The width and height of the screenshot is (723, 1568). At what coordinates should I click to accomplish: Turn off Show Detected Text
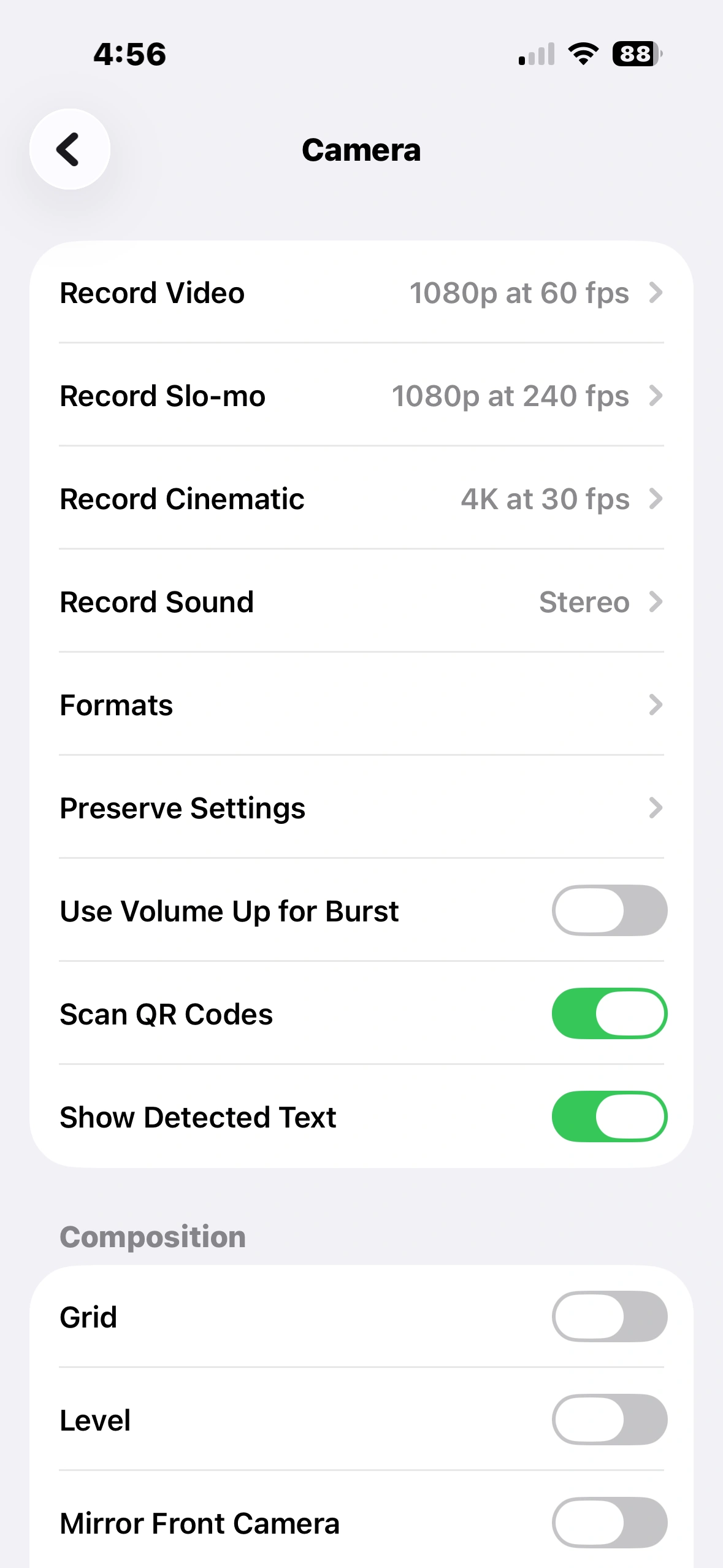coord(609,1116)
